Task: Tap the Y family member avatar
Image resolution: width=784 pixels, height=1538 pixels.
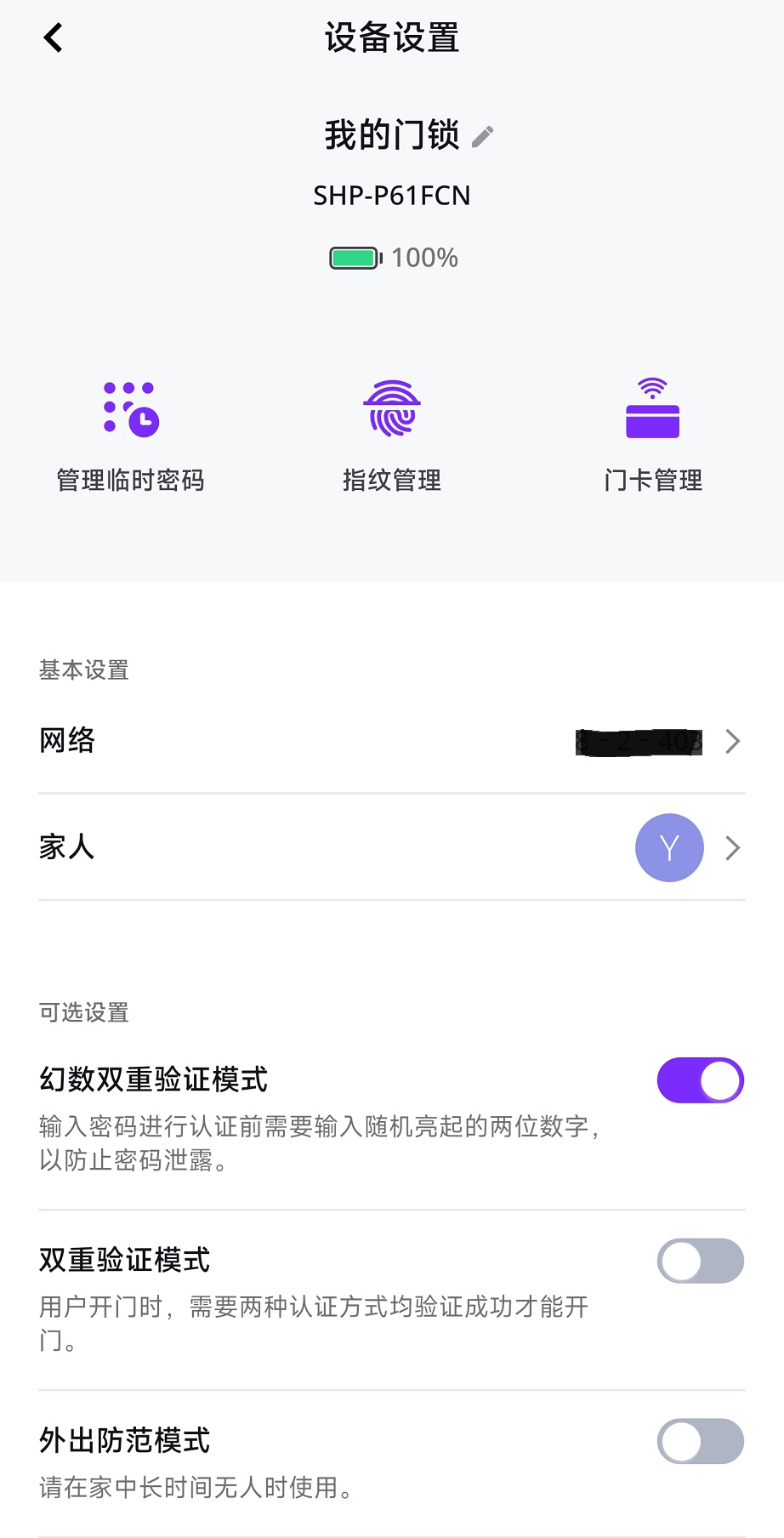Action: tap(669, 848)
